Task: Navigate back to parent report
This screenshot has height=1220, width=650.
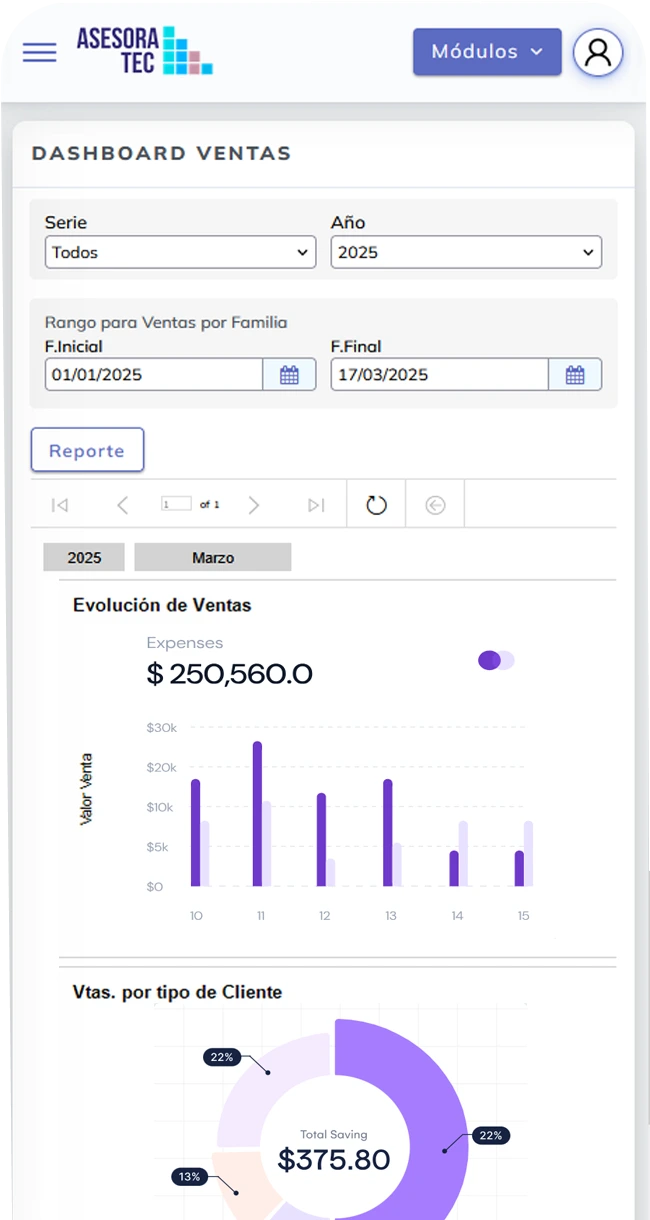Action: (435, 505)
